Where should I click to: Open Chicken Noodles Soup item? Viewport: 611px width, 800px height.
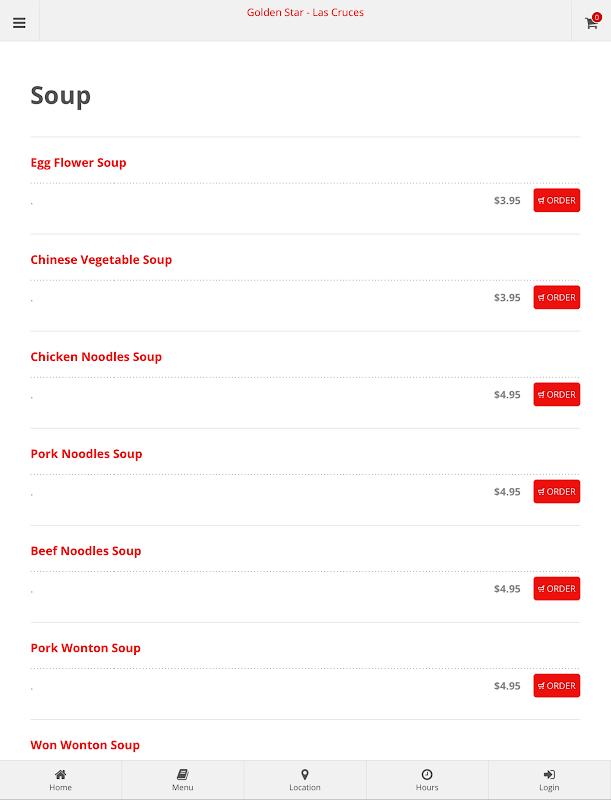pos(96,357)
